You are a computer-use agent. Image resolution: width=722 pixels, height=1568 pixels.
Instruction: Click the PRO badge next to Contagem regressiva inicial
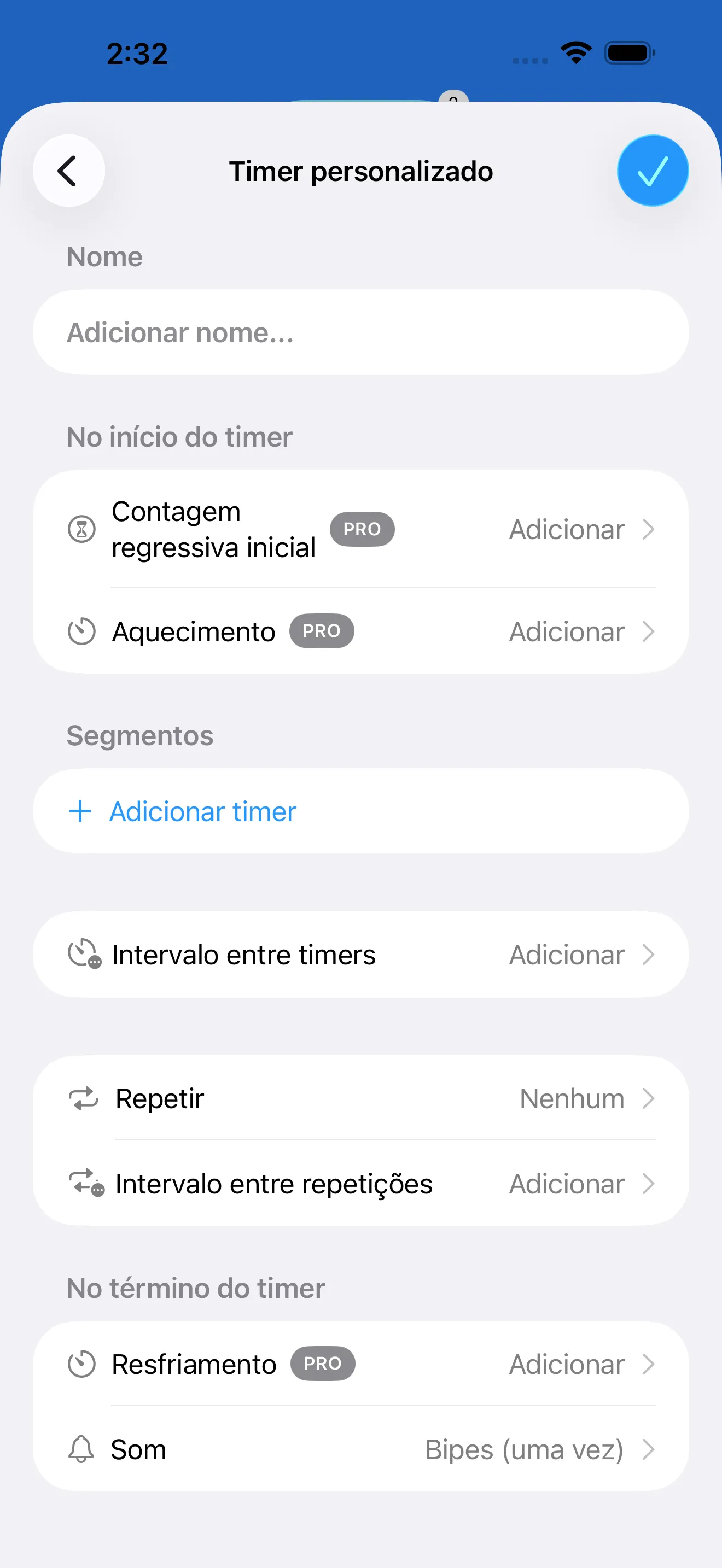tap(362, 529)
